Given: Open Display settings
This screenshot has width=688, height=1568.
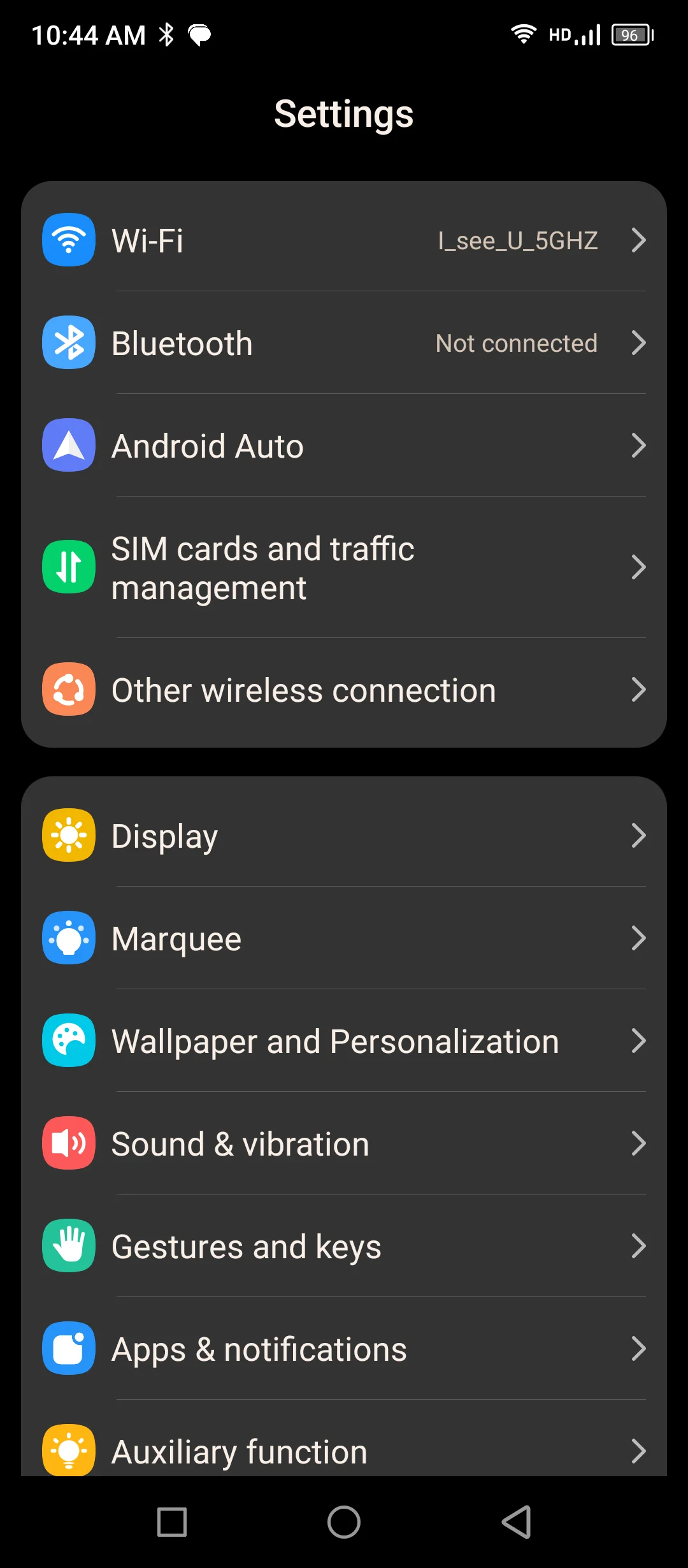Looking at the screenshot, I should tap(344, 836).
